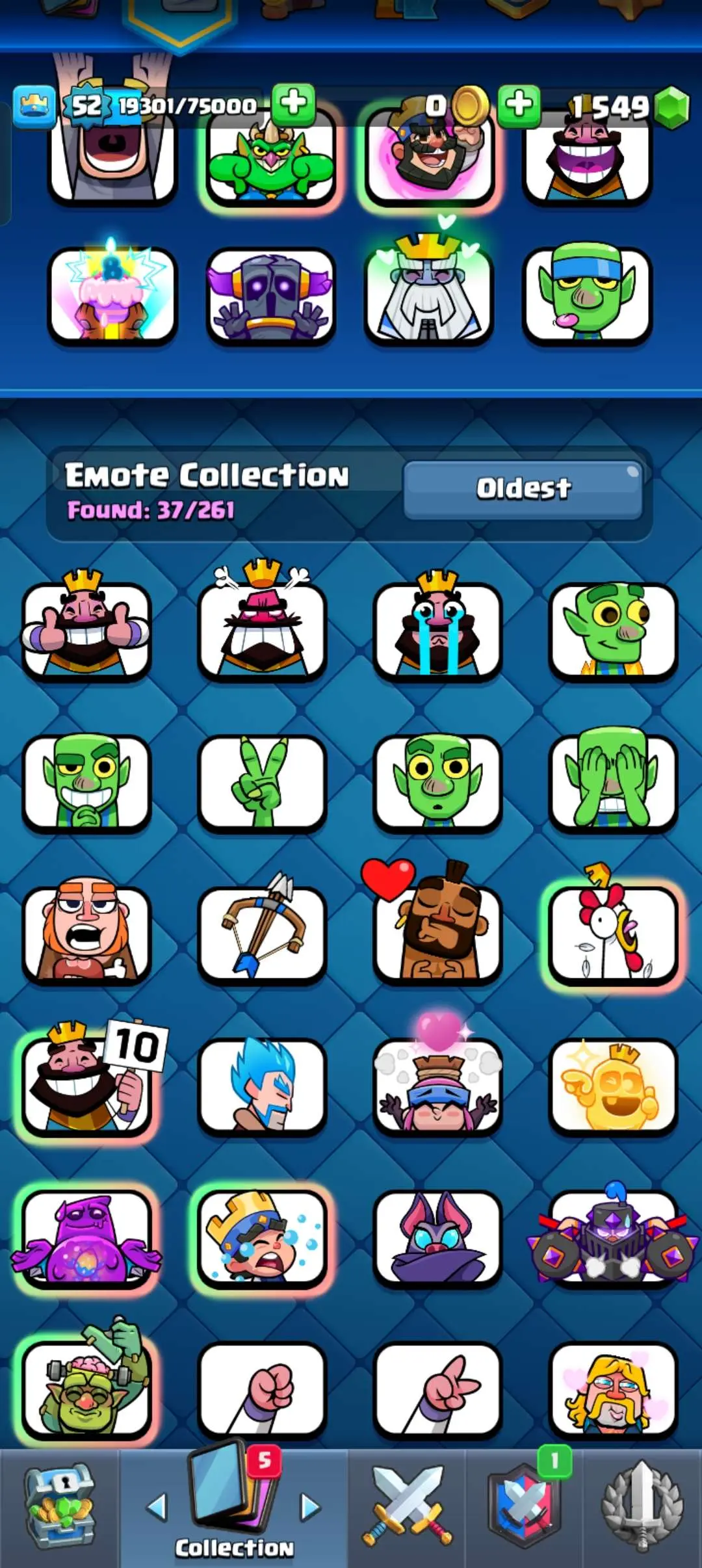
Task: Select the chicken emote
Action: 613,933
